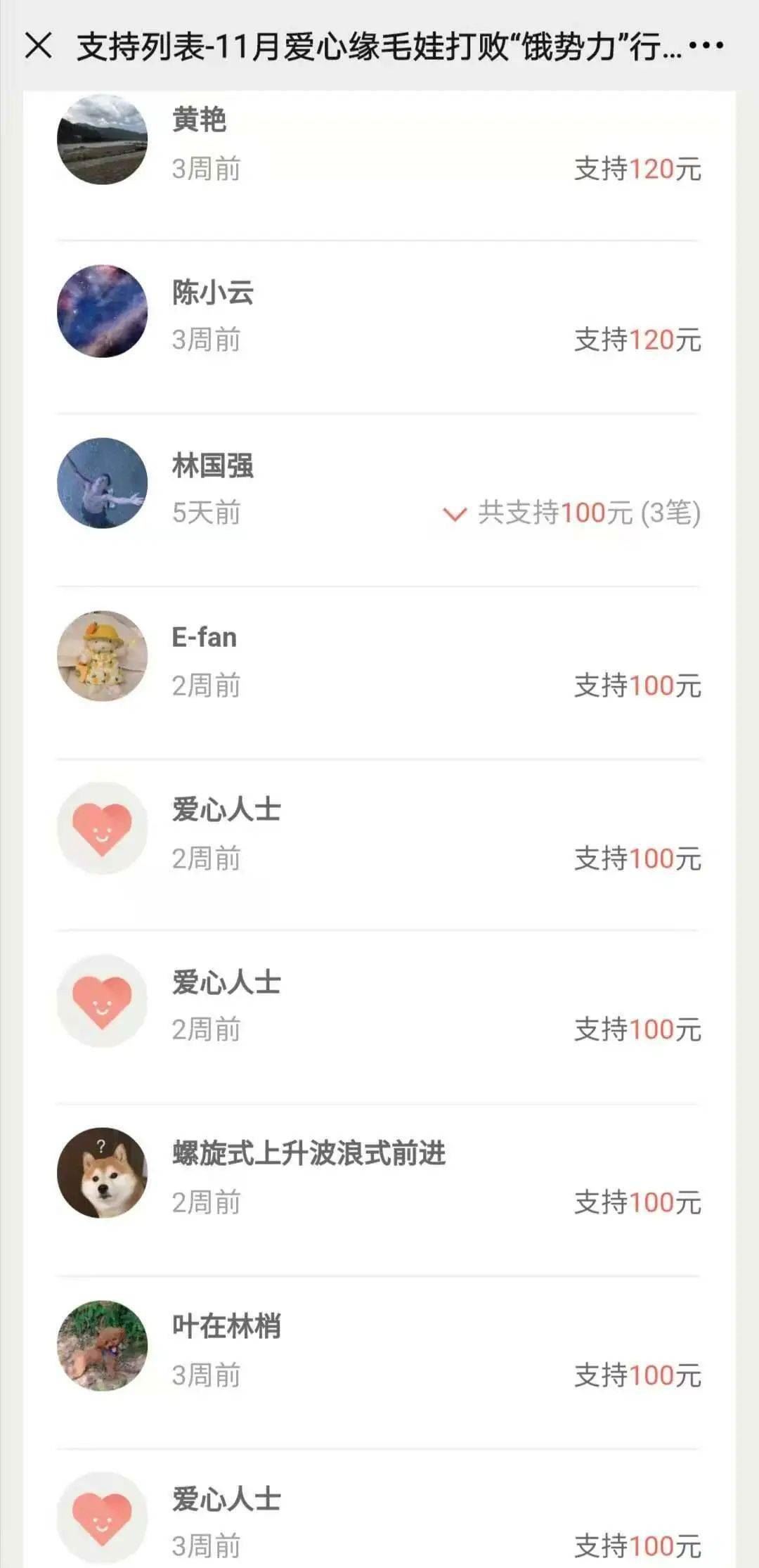Screen dimensions: 759x1568
Task: Click E-fan's 2周前 timestamp
Action: point(205,686)
